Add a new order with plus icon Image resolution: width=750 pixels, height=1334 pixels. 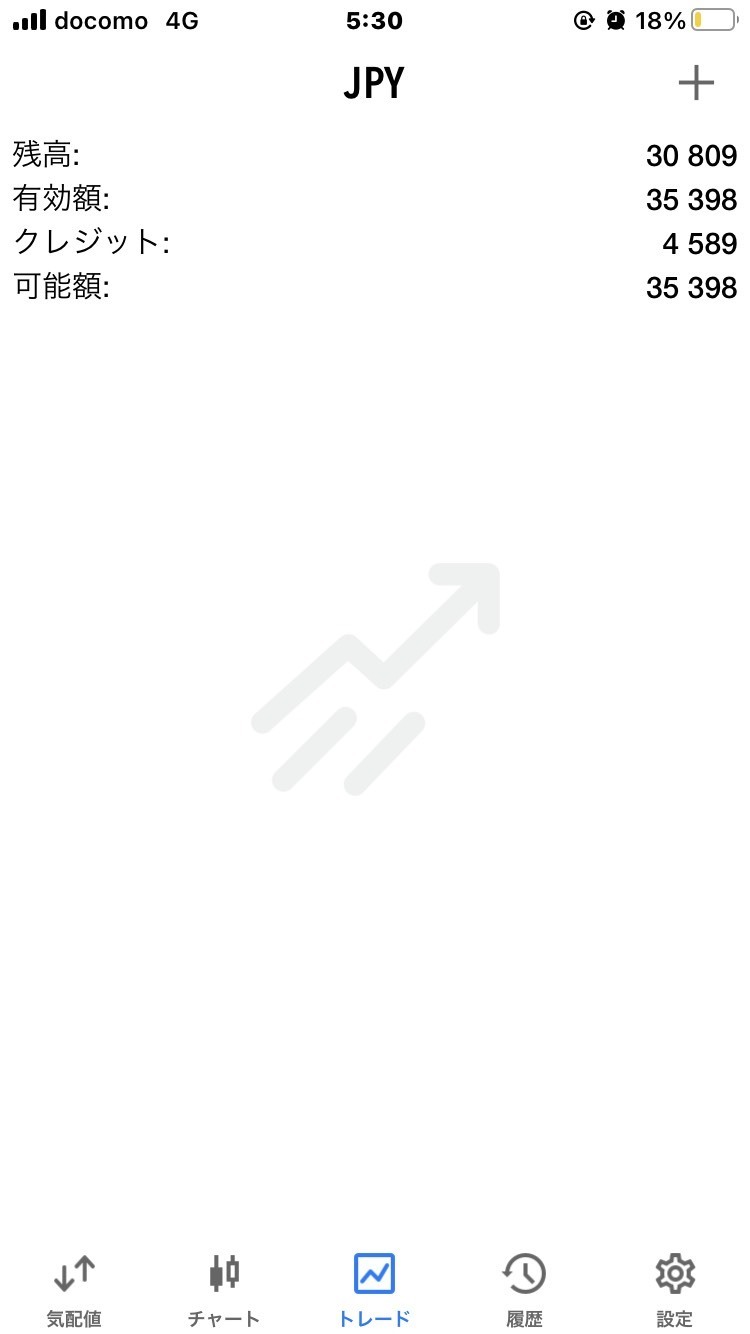[696, 83]
